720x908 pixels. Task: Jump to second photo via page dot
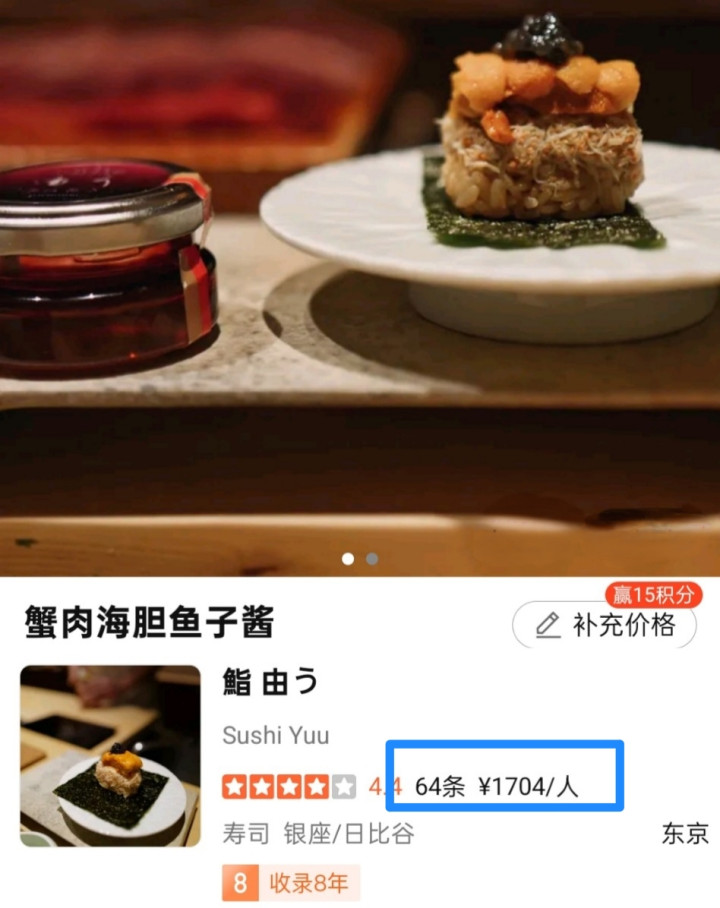click(372, 559)
